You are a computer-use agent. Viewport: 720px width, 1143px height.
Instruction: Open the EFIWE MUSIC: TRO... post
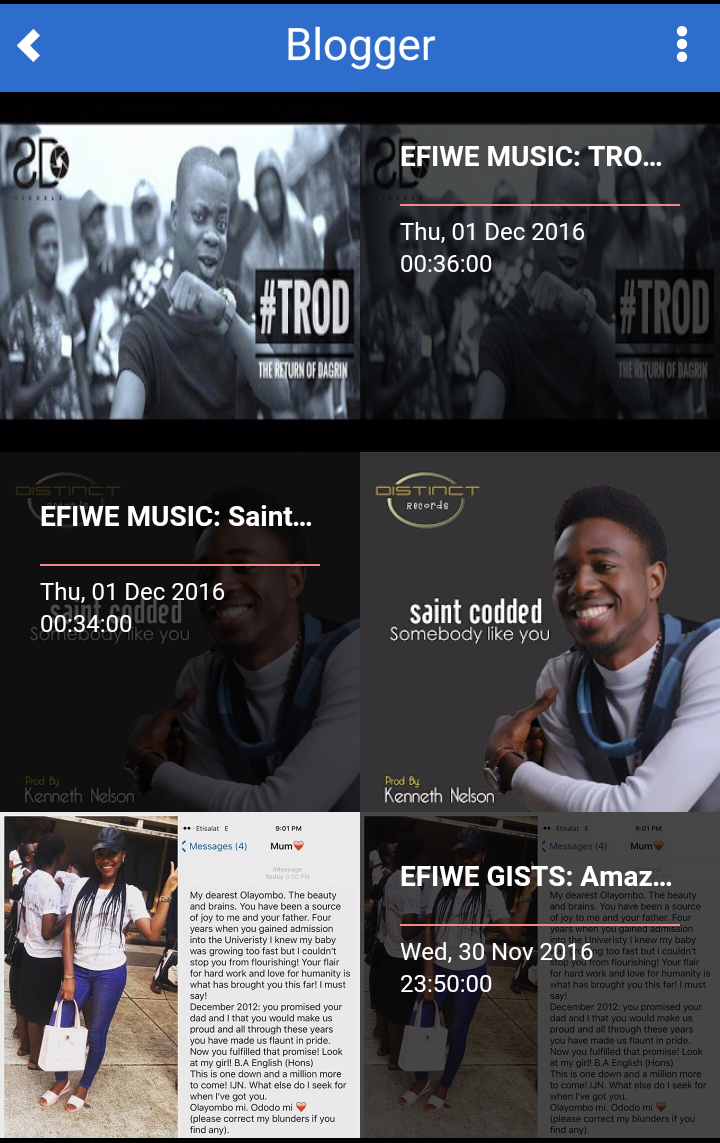(x=531, y=157)
